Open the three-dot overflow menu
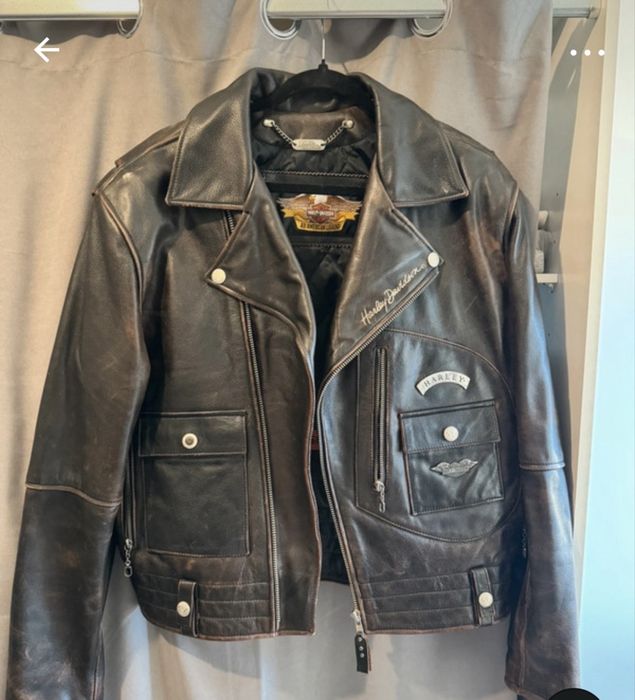Viewport: 635px width, 700px height. [587, 52]
